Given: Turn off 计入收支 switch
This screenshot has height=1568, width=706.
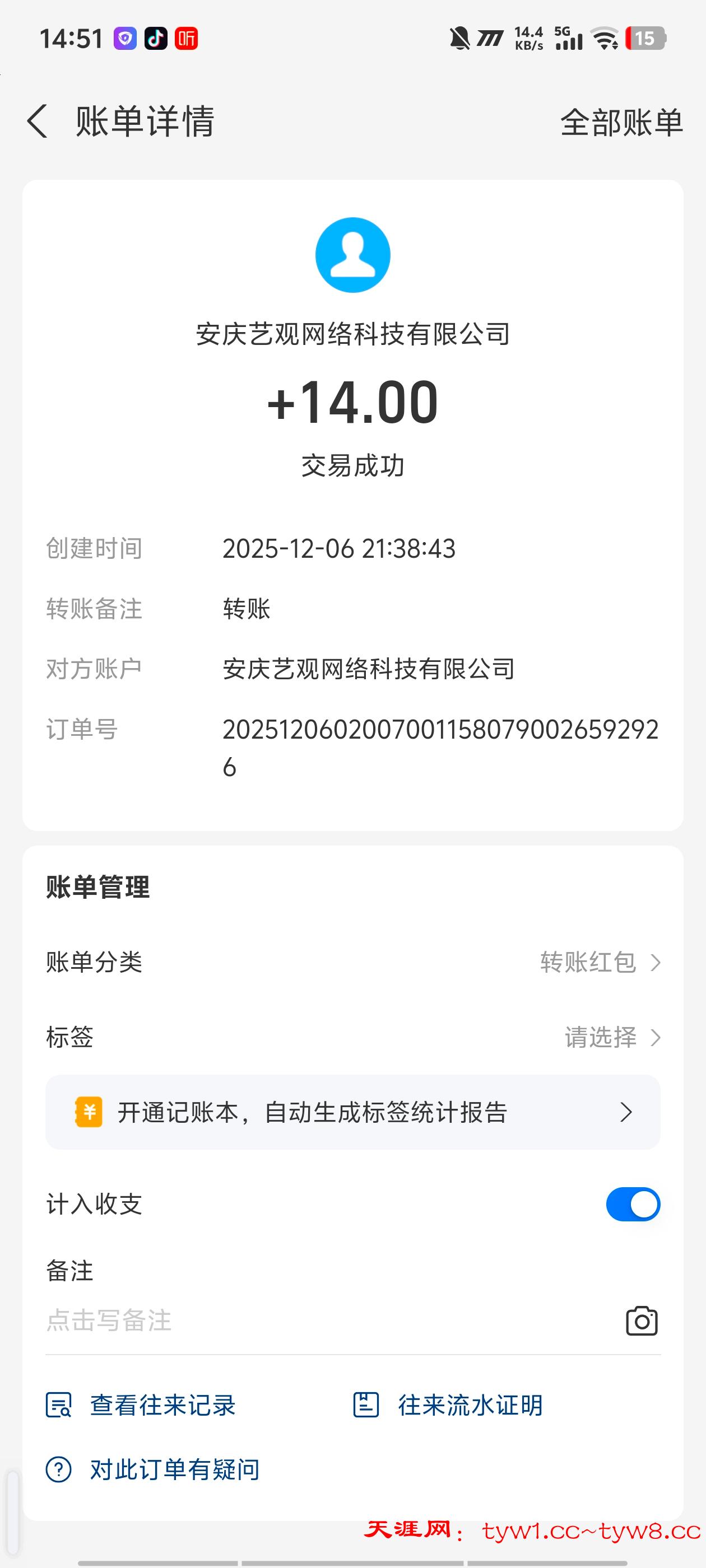Looking at the screenshot, I should (632, 1204).
